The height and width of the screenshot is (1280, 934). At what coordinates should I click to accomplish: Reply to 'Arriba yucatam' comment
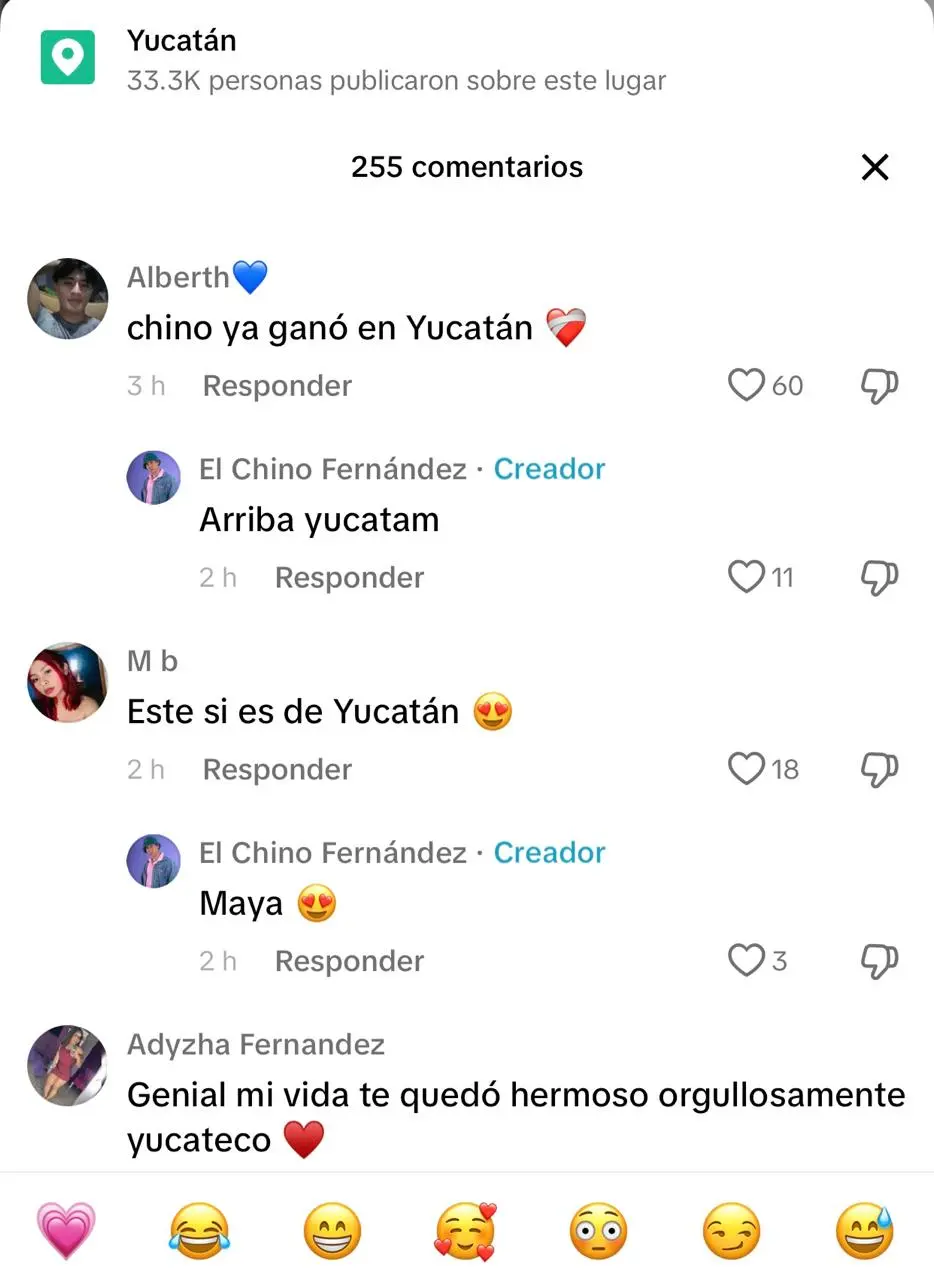point(349,578)
